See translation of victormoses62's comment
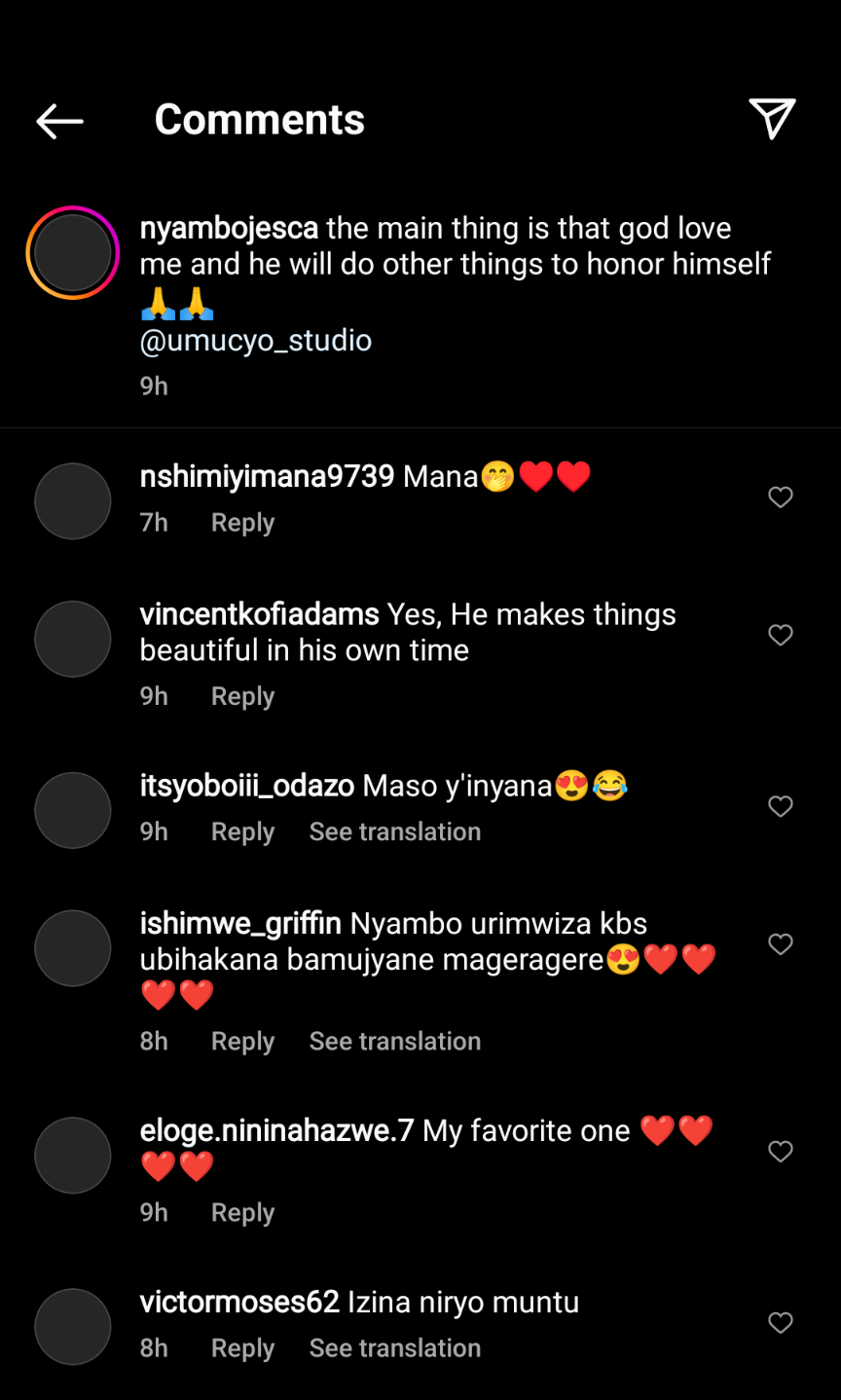The width and height of the screenshot is (841, 1400). click(x=394, y=1347)
